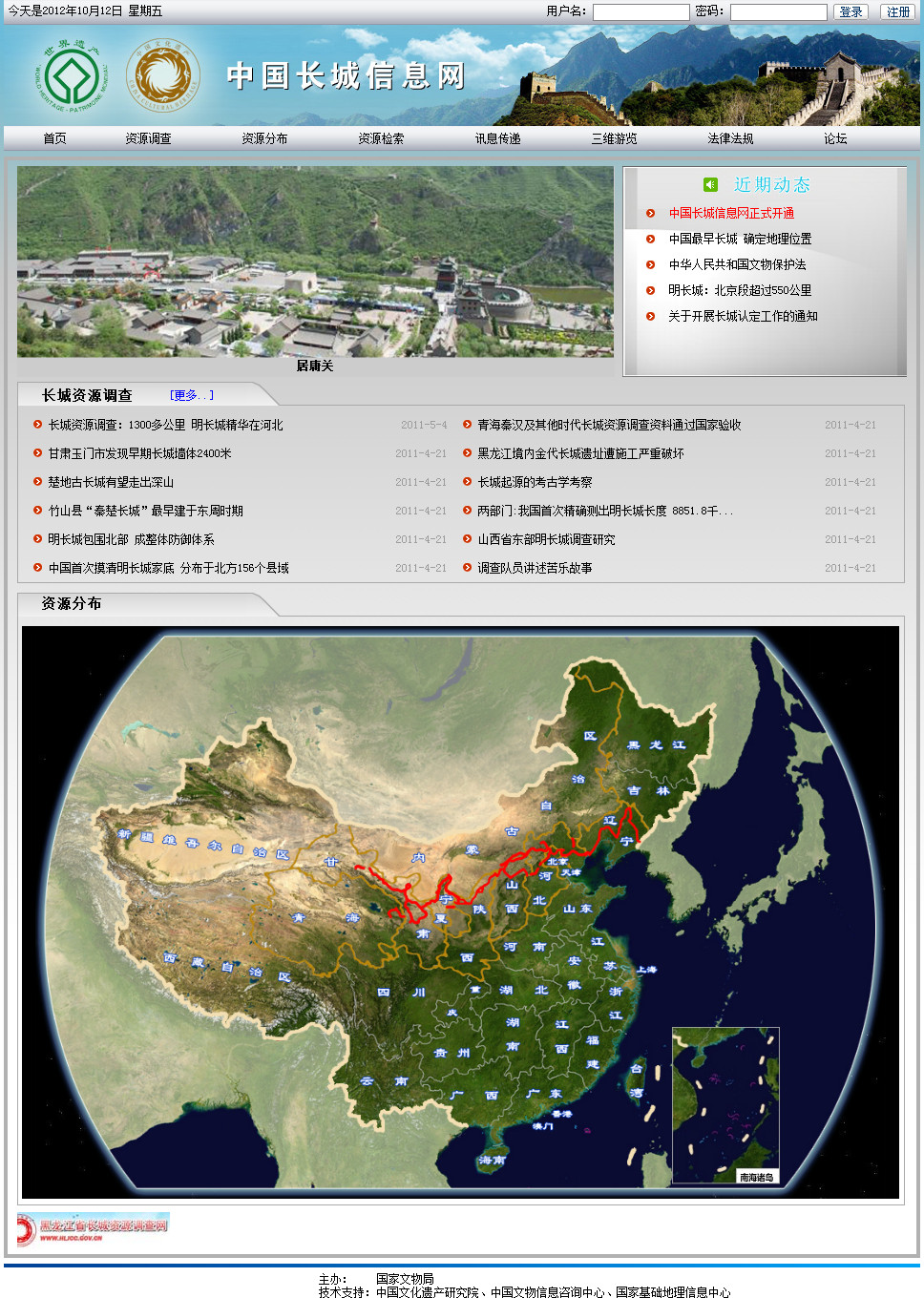
Task: Tap 更多 next to 长城资源调查
Action: point(192,395)
